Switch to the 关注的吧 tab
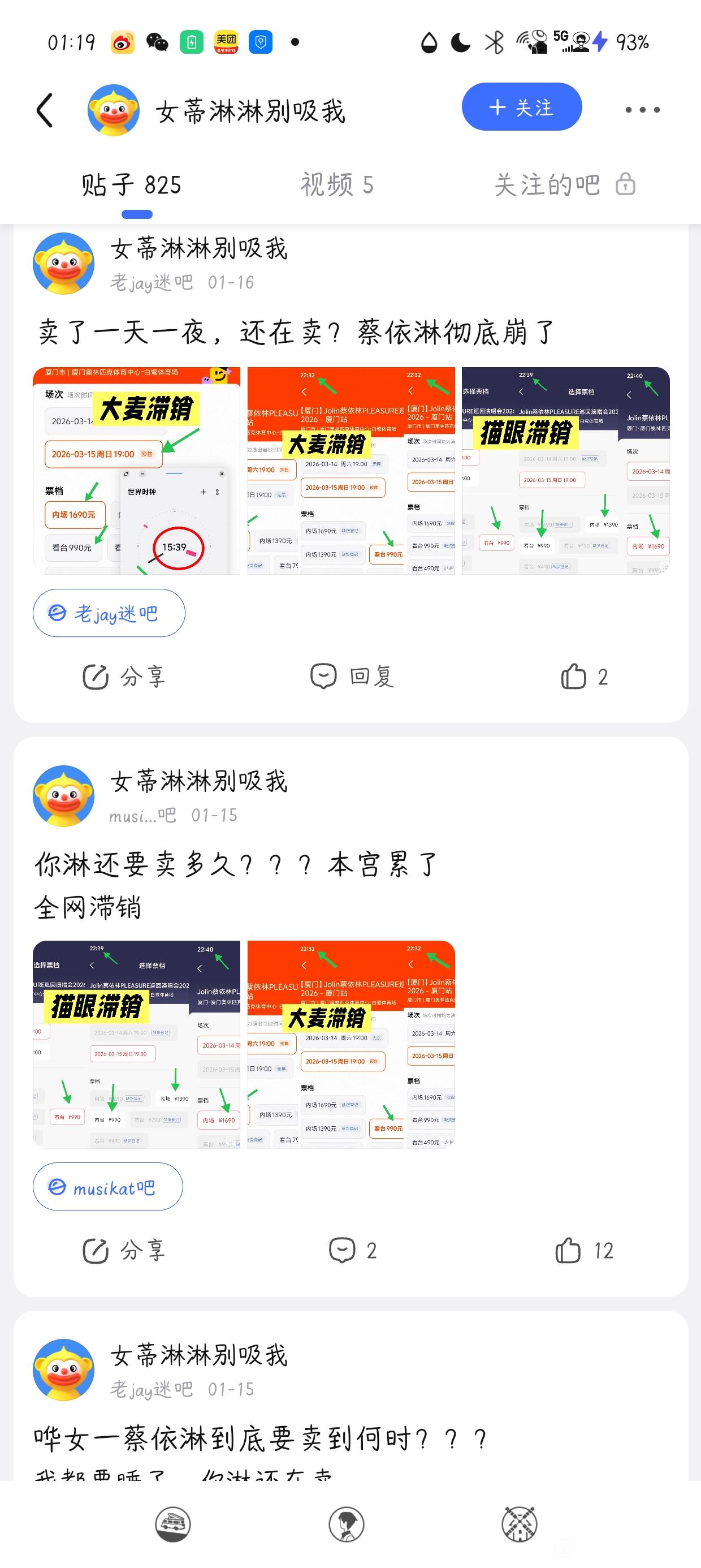The image size is (701, 1568). [x=564, y=184]
